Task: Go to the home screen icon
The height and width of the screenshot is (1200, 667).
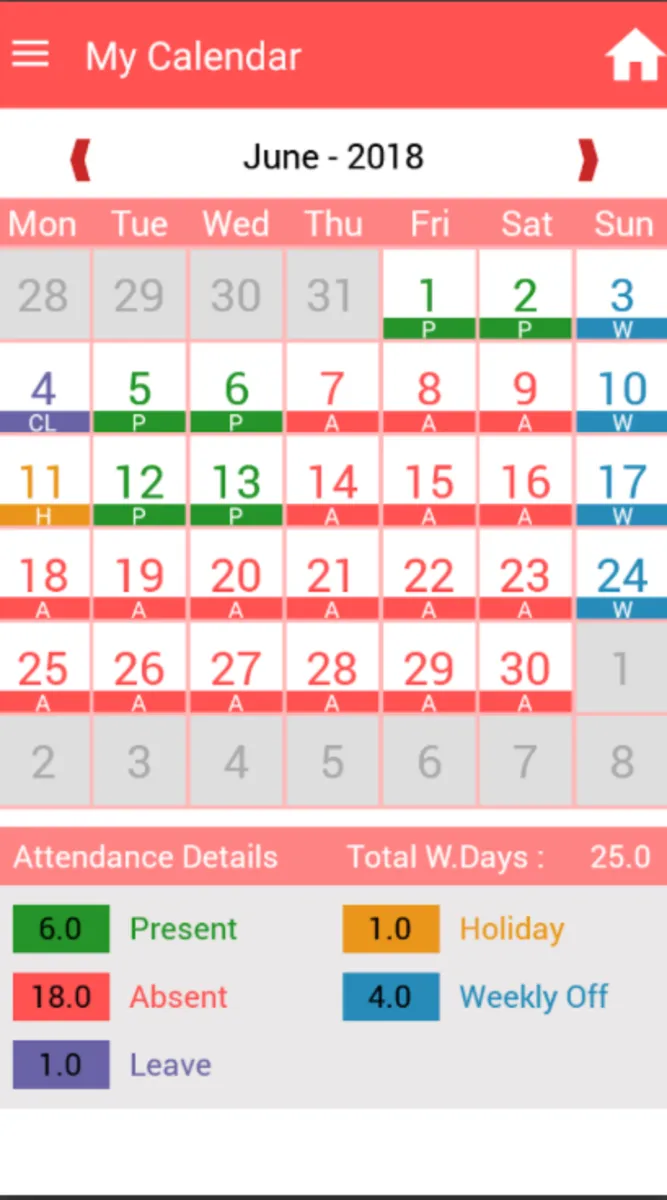Action: pos(634,56)
